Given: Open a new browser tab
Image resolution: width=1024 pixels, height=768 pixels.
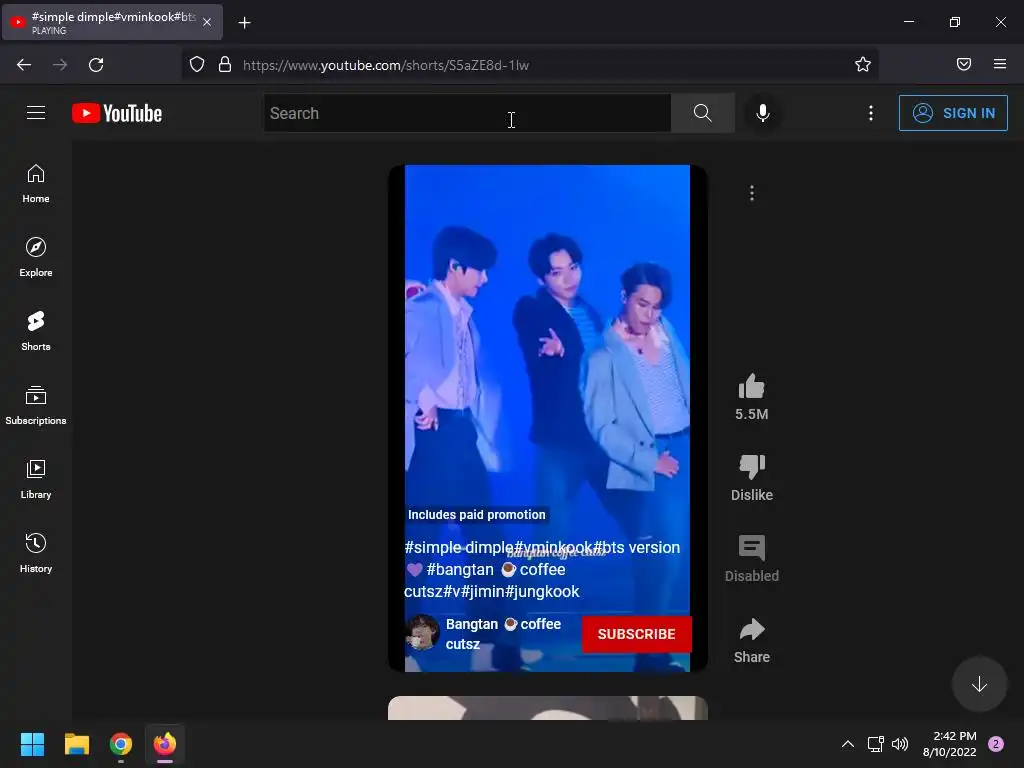Looking at the screenshot, I should pyautogui.click(x=244, y=22).
